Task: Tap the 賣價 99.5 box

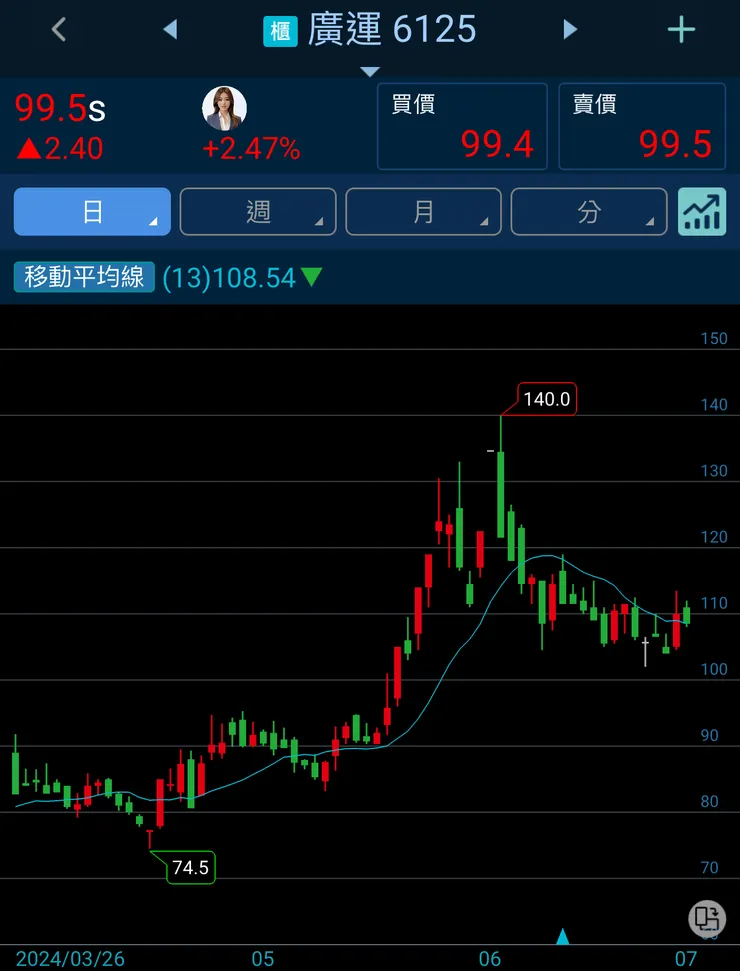Action: click(642, 126)
